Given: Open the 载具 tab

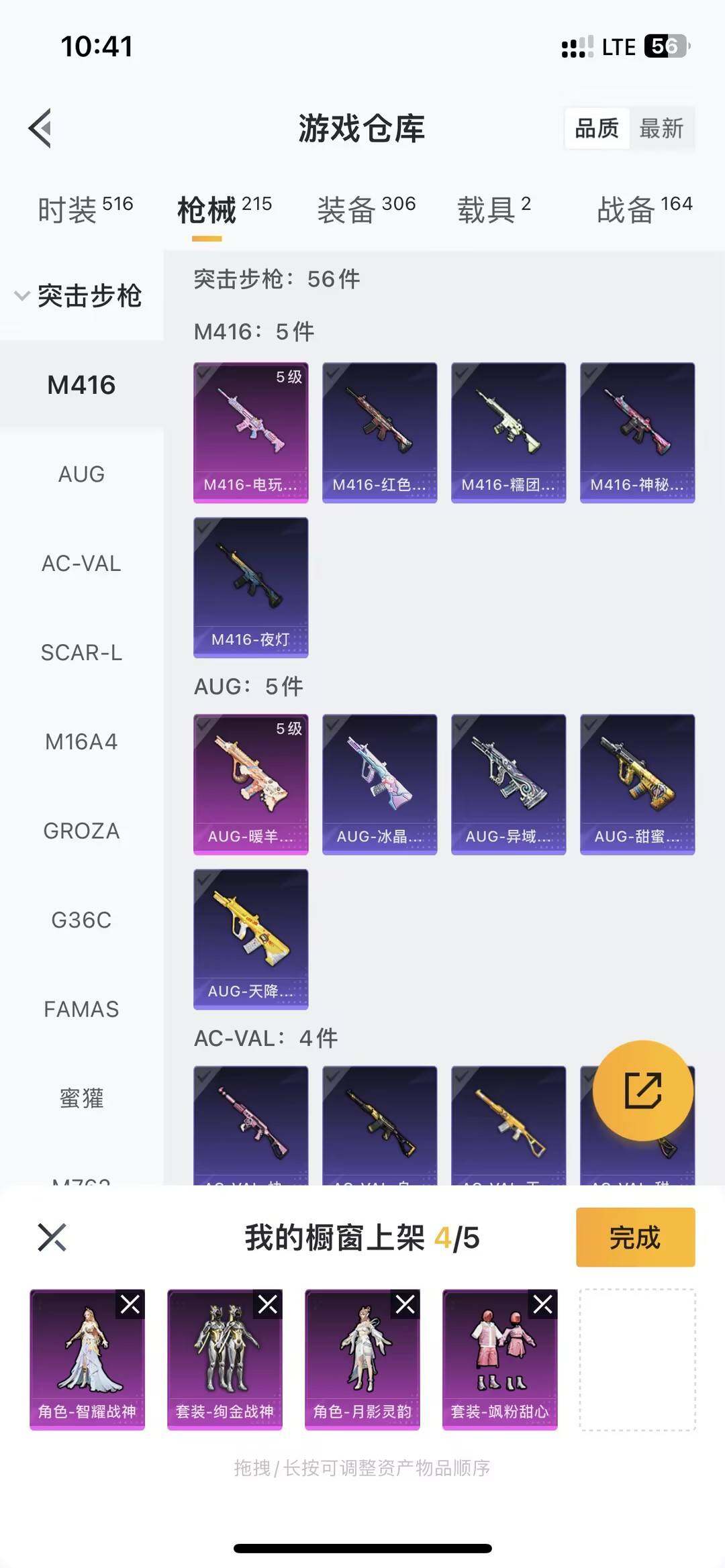Looking at the screenshot, I should [493, 209].
